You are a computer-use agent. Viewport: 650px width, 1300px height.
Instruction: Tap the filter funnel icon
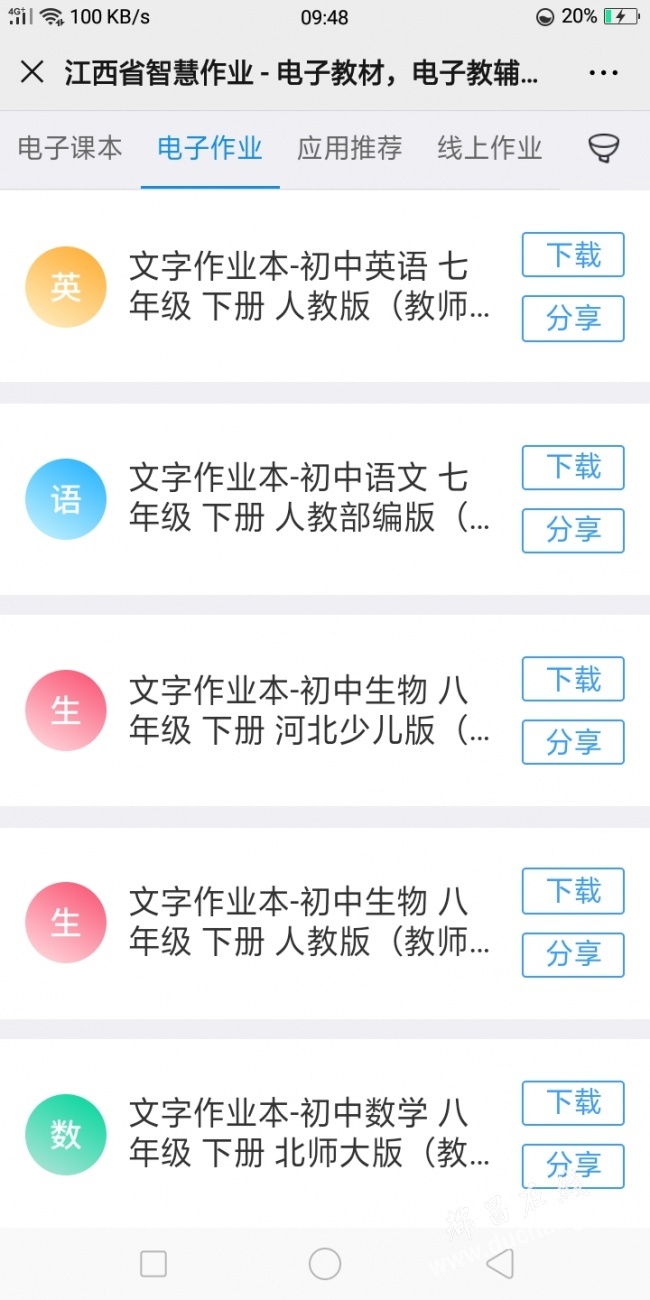click(x=603, y=148)
